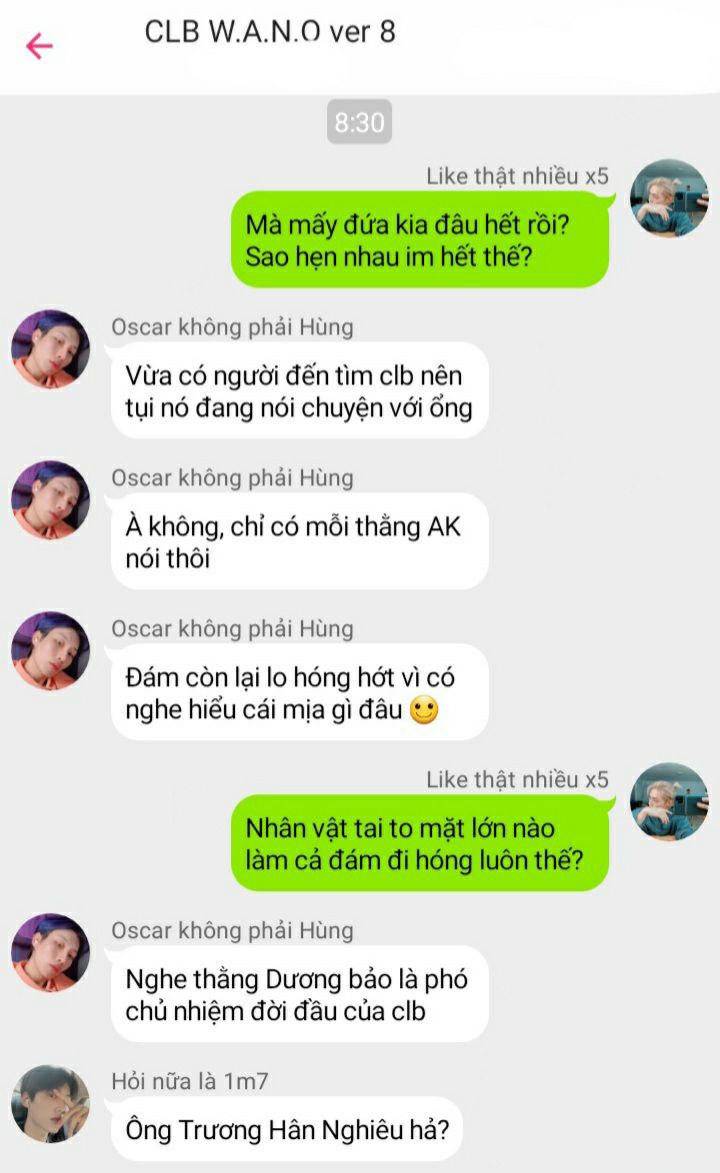The image size is (720, 1173).
Task: Open Like thật nhiều x5 avatar beside 'Nhân vật tai to'
Action: [x=669, y=802]
